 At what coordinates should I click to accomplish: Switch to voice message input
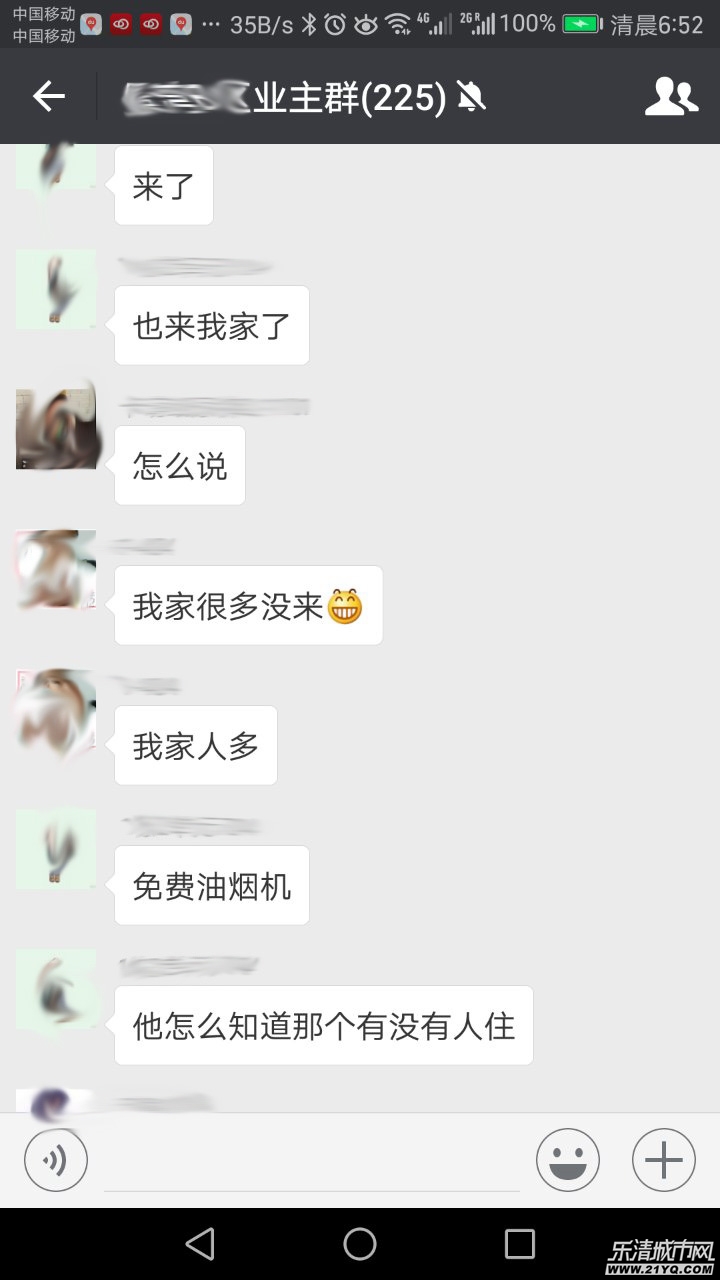coord(56,1160)
